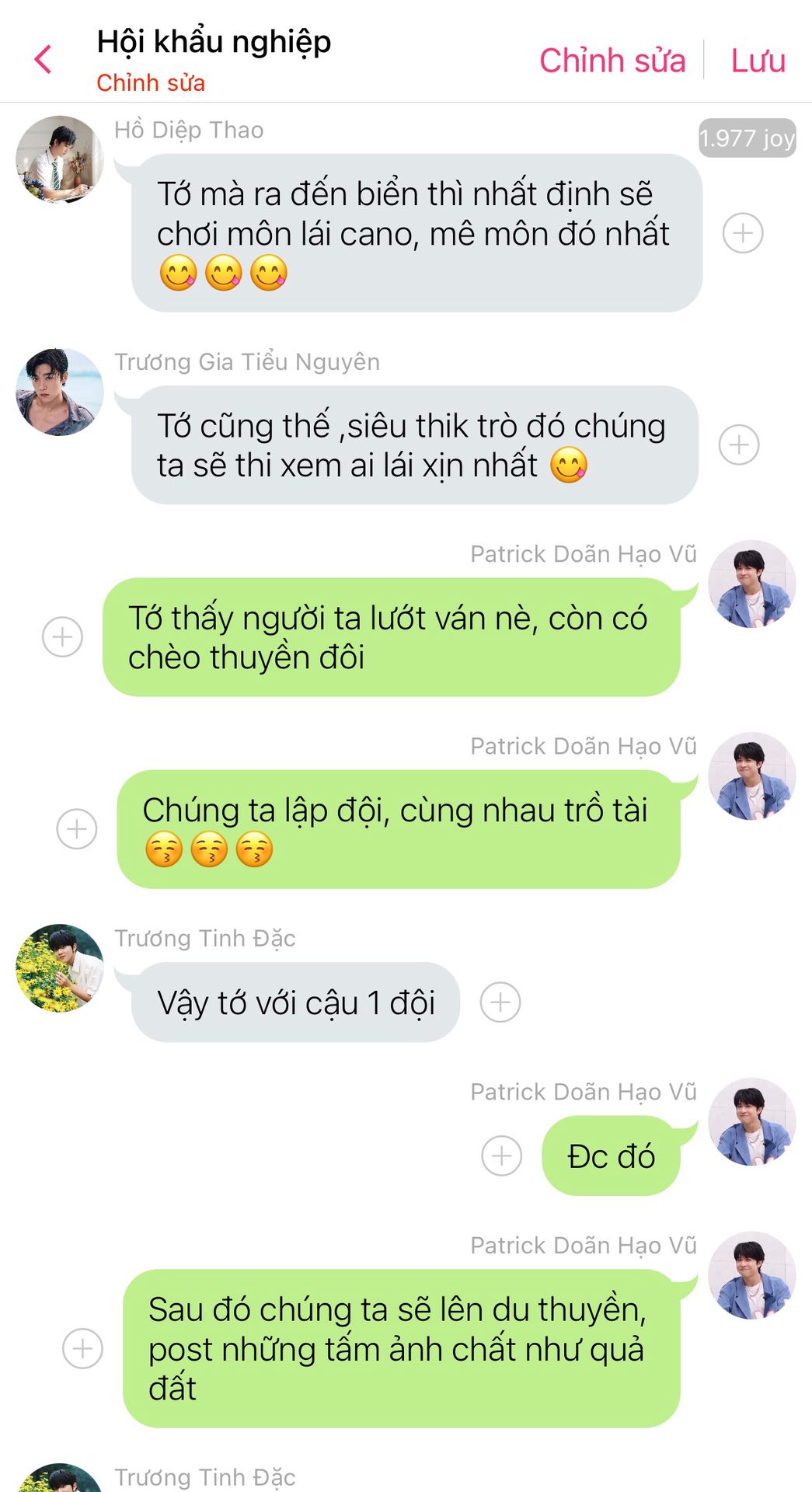Save the chat with Lưu
This screenshot has width=812, height=1492.
coord(758,61)
